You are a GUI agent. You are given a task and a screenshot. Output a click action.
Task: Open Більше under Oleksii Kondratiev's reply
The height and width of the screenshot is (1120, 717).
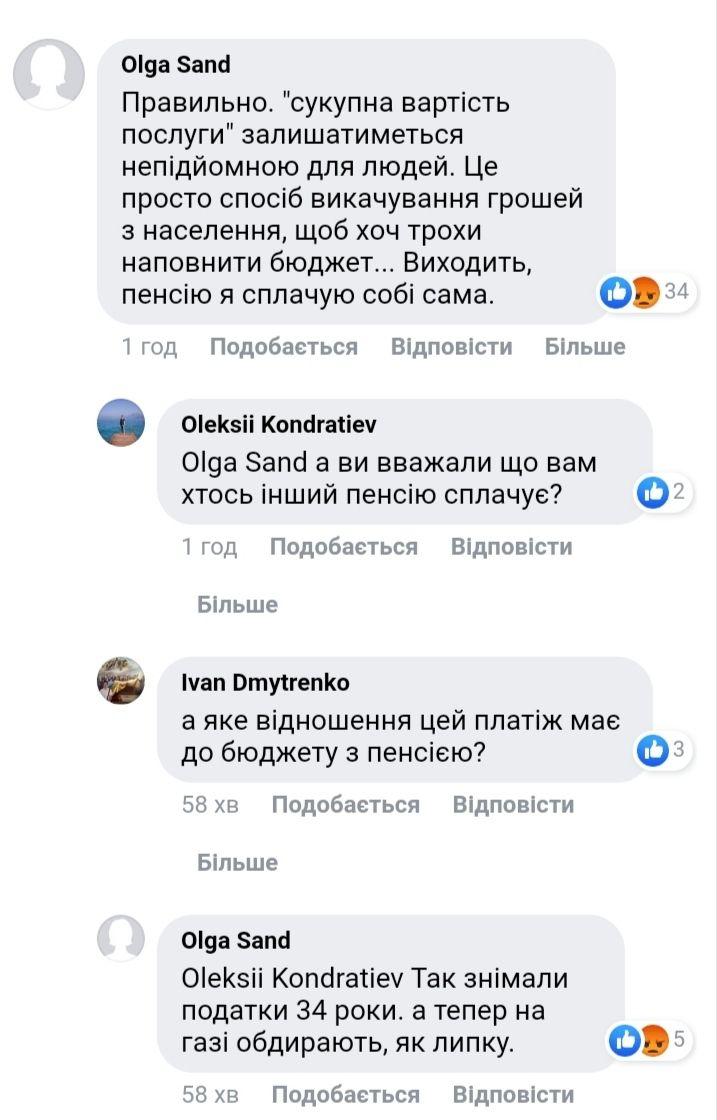pyautogui.click(x=237, y=605)
